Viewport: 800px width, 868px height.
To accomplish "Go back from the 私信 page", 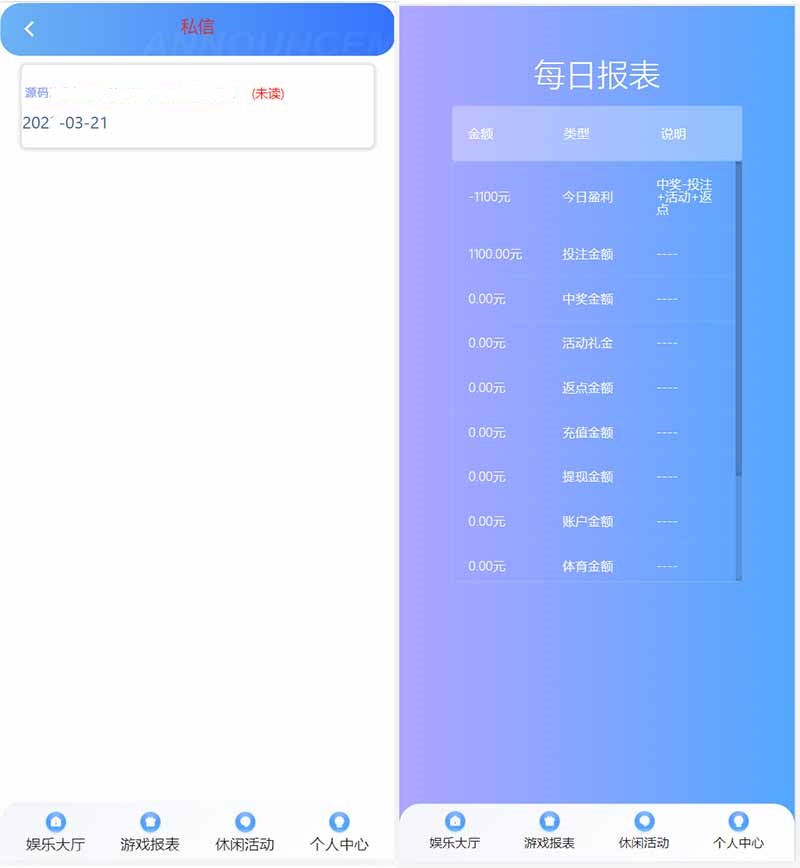I will pyautogui.click(x=29, y=29).
